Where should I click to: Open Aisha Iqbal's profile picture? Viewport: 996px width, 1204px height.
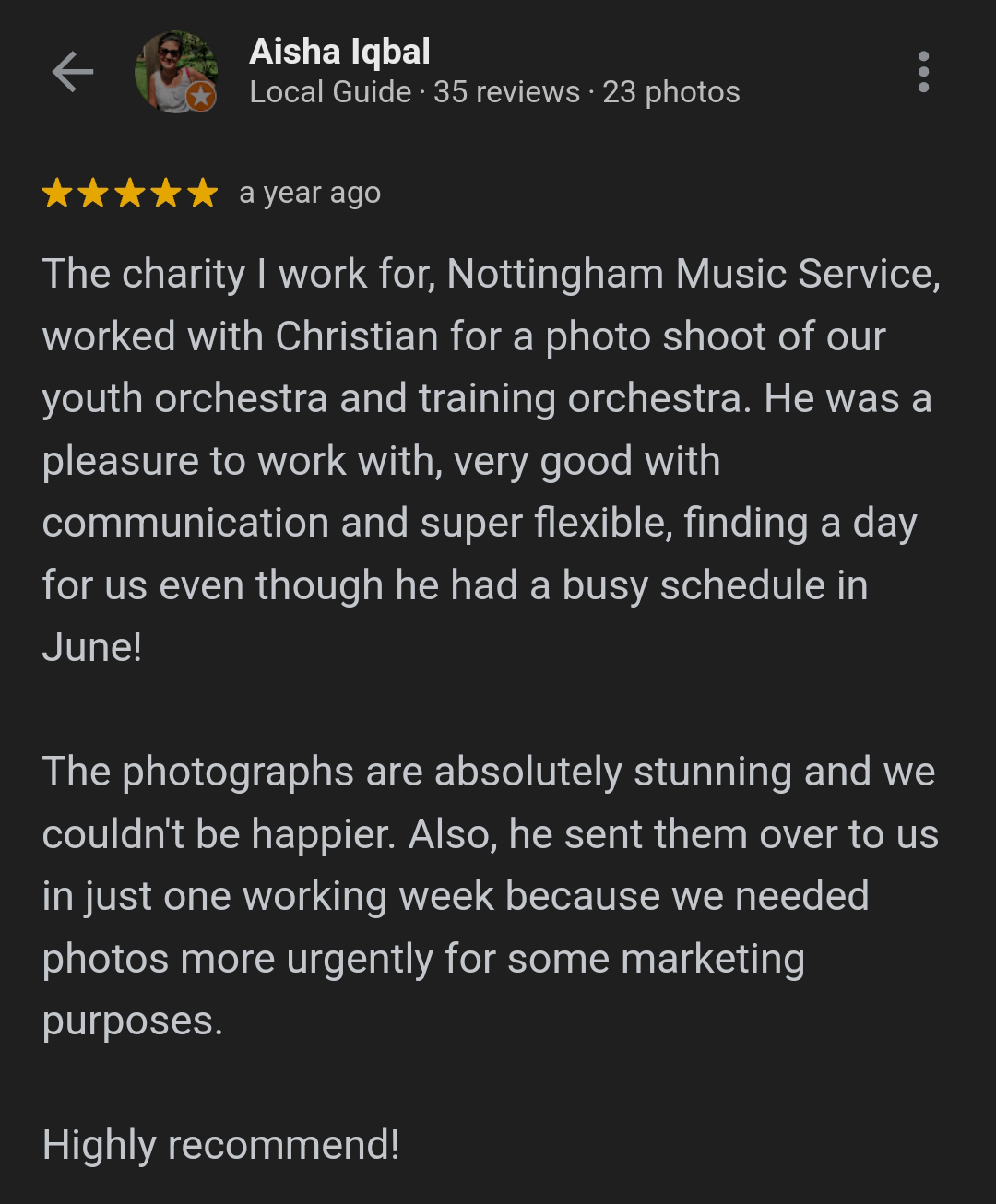pos(175,72)
